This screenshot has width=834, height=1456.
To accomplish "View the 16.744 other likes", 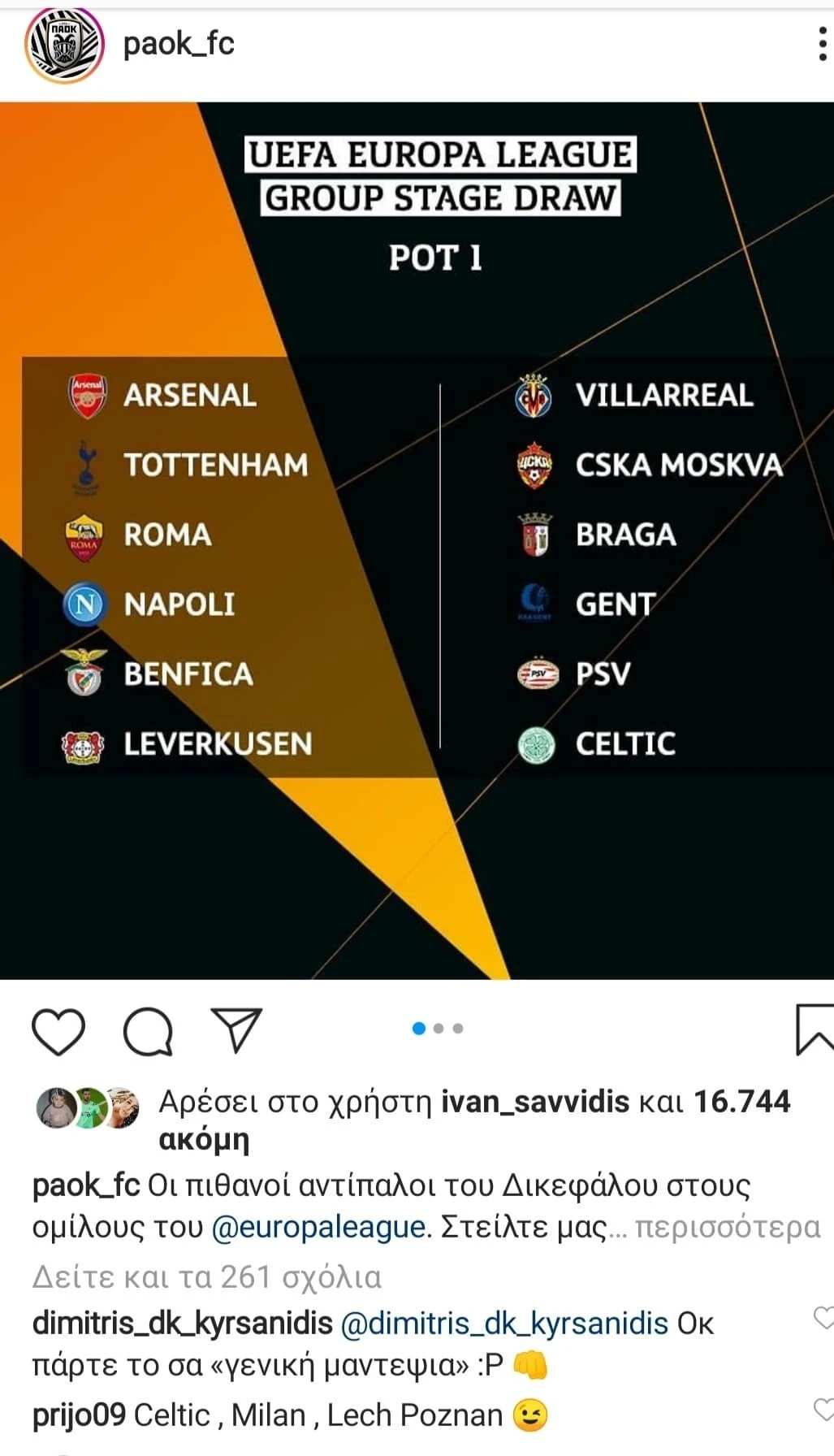I will pos(741,1102).
